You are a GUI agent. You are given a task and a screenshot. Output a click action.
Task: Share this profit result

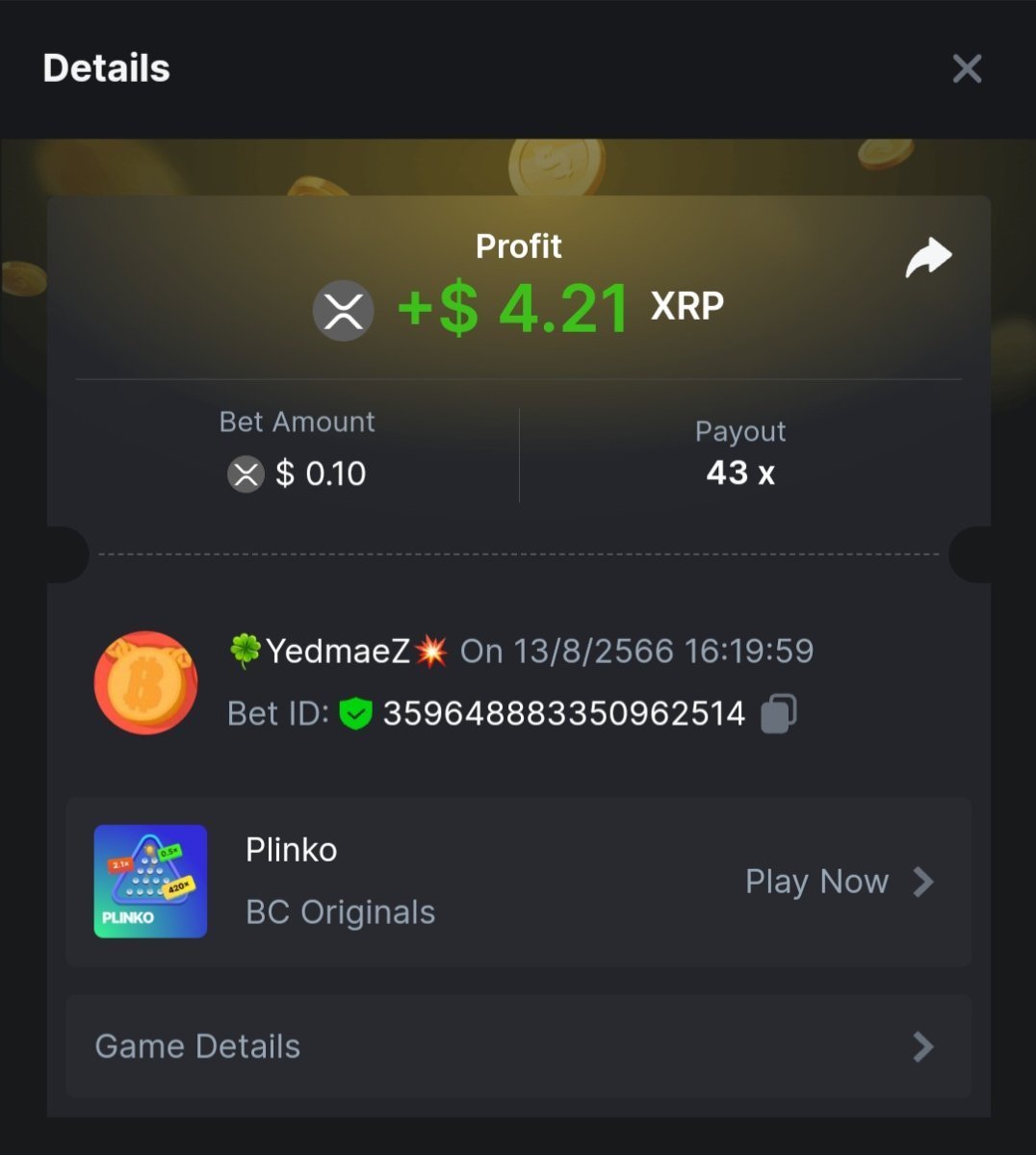point(928,258)
